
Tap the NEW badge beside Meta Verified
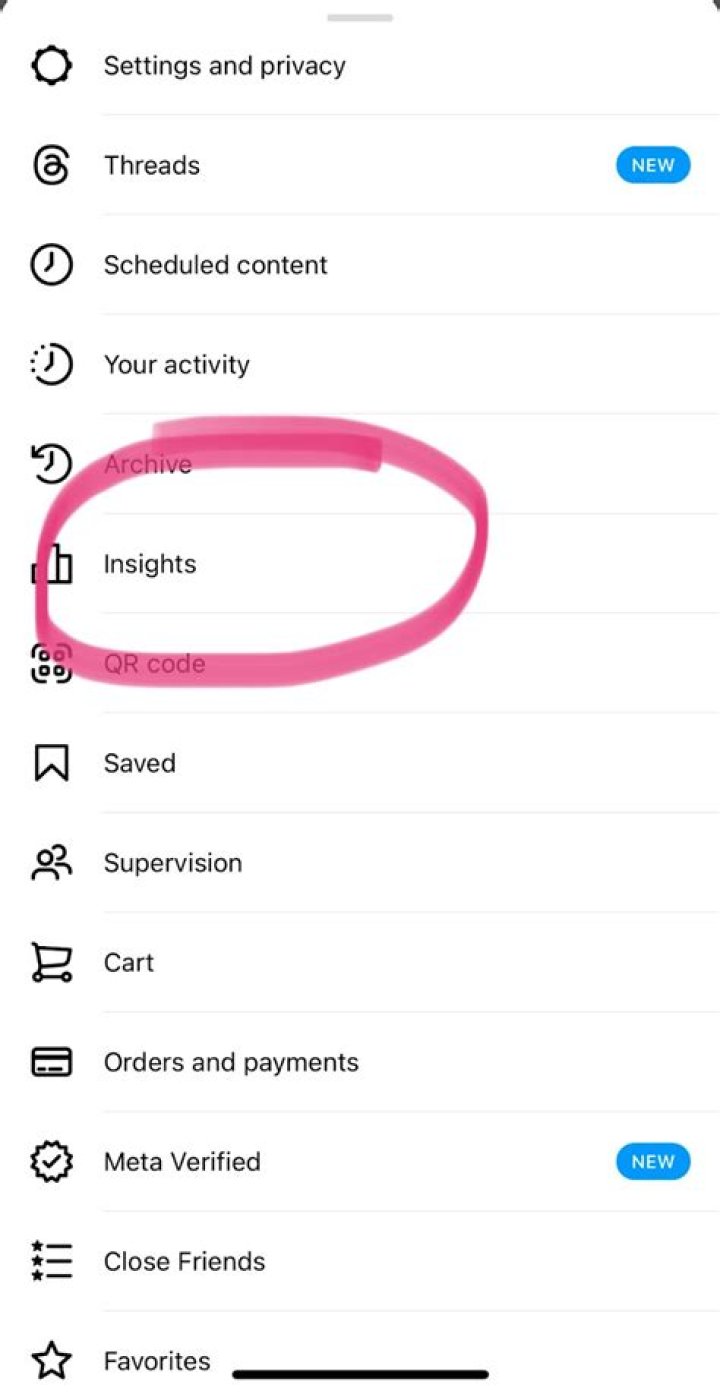click(x=652, y=1161)
